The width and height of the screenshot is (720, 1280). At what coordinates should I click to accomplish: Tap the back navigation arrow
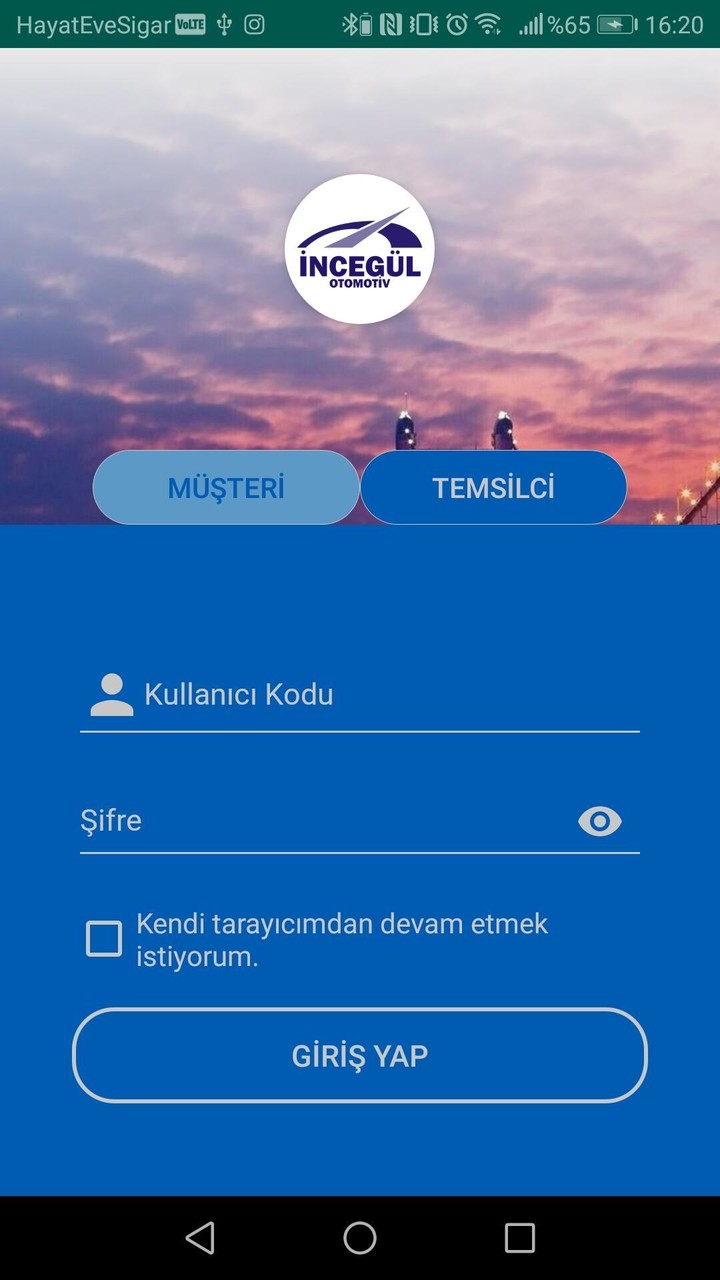click(200, 1238)
